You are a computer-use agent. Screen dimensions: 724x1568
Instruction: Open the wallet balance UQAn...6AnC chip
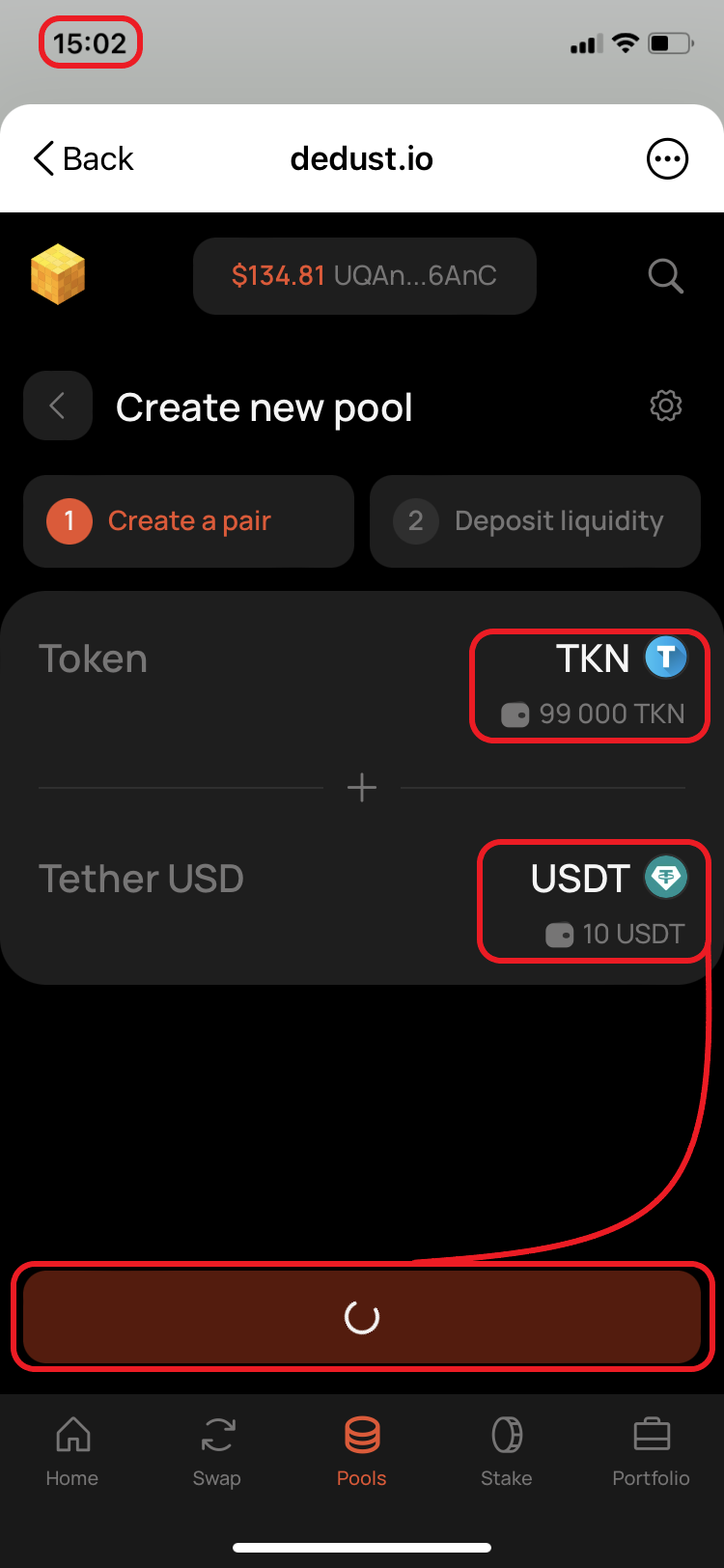pos(364,276)
